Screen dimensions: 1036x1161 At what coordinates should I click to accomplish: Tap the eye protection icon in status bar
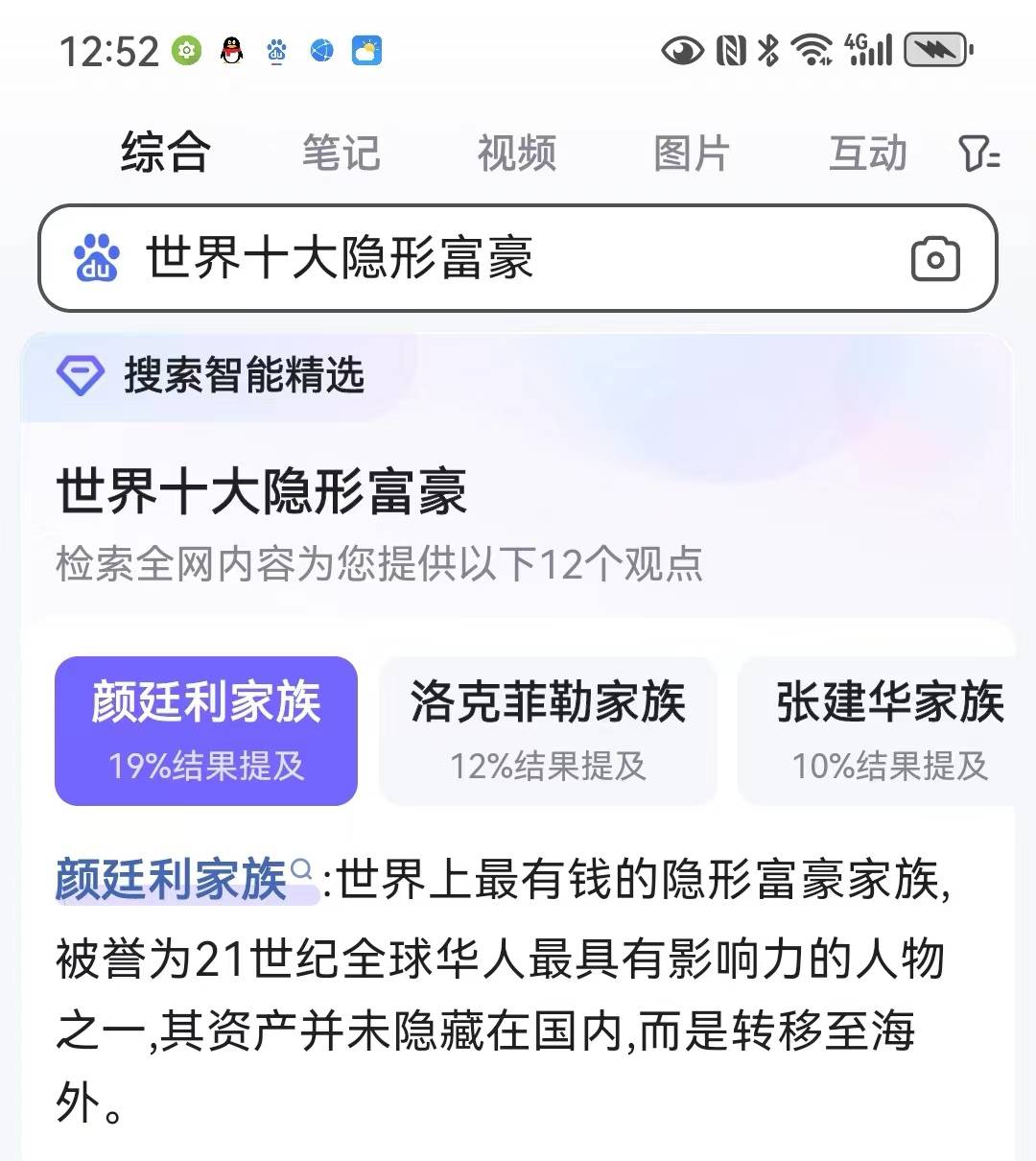coord(683,50)
